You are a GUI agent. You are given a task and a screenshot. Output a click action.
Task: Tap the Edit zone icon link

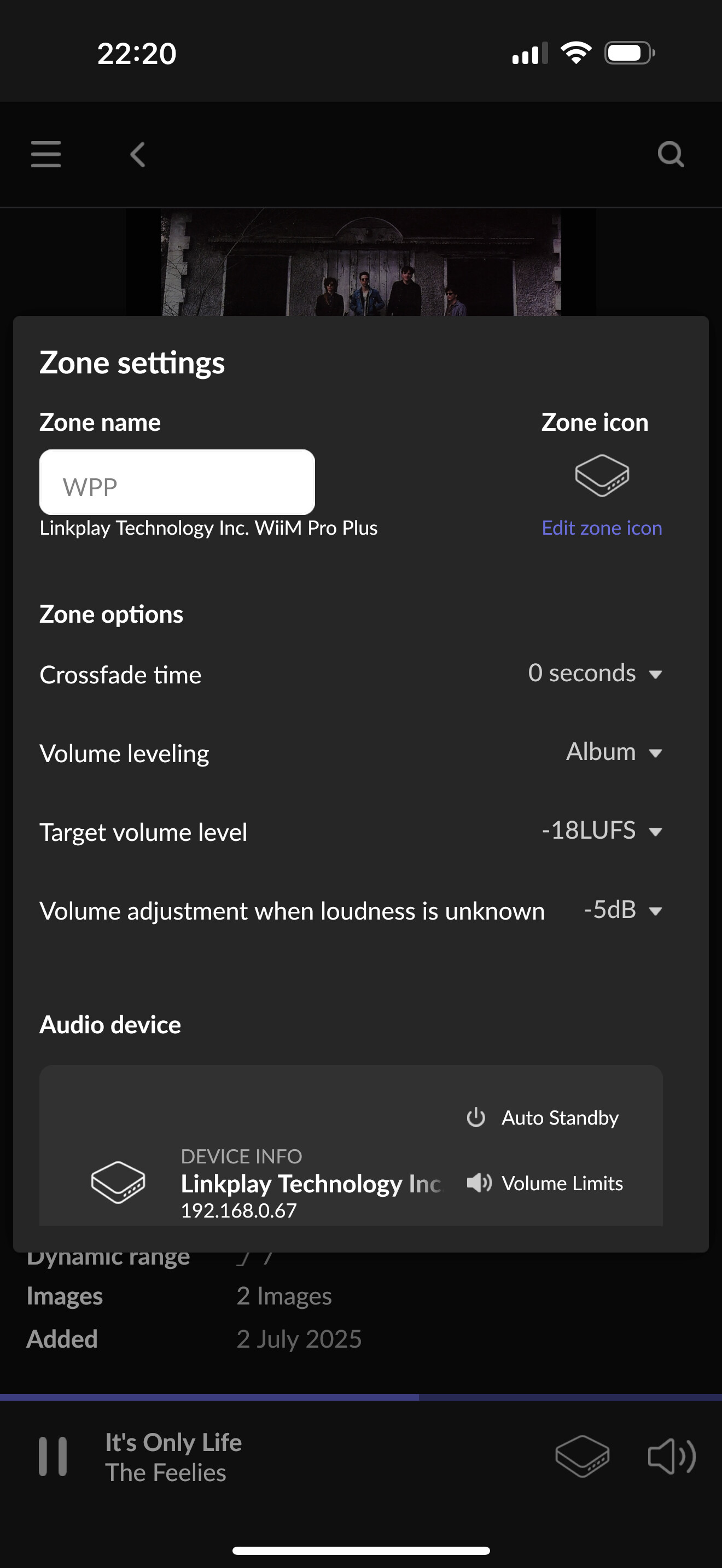tap(602, 528)
